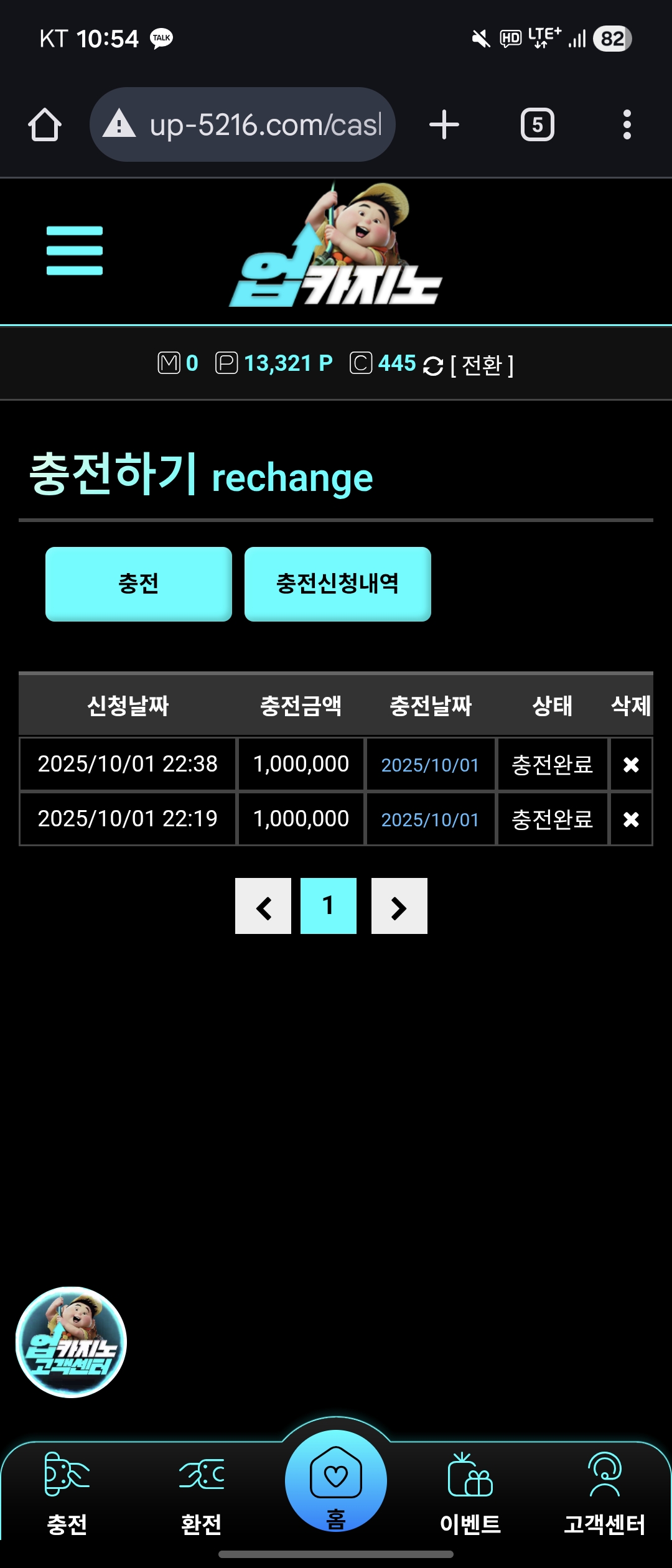
Task: Open the 이벤트 bottom tab
Action: 470,1493
